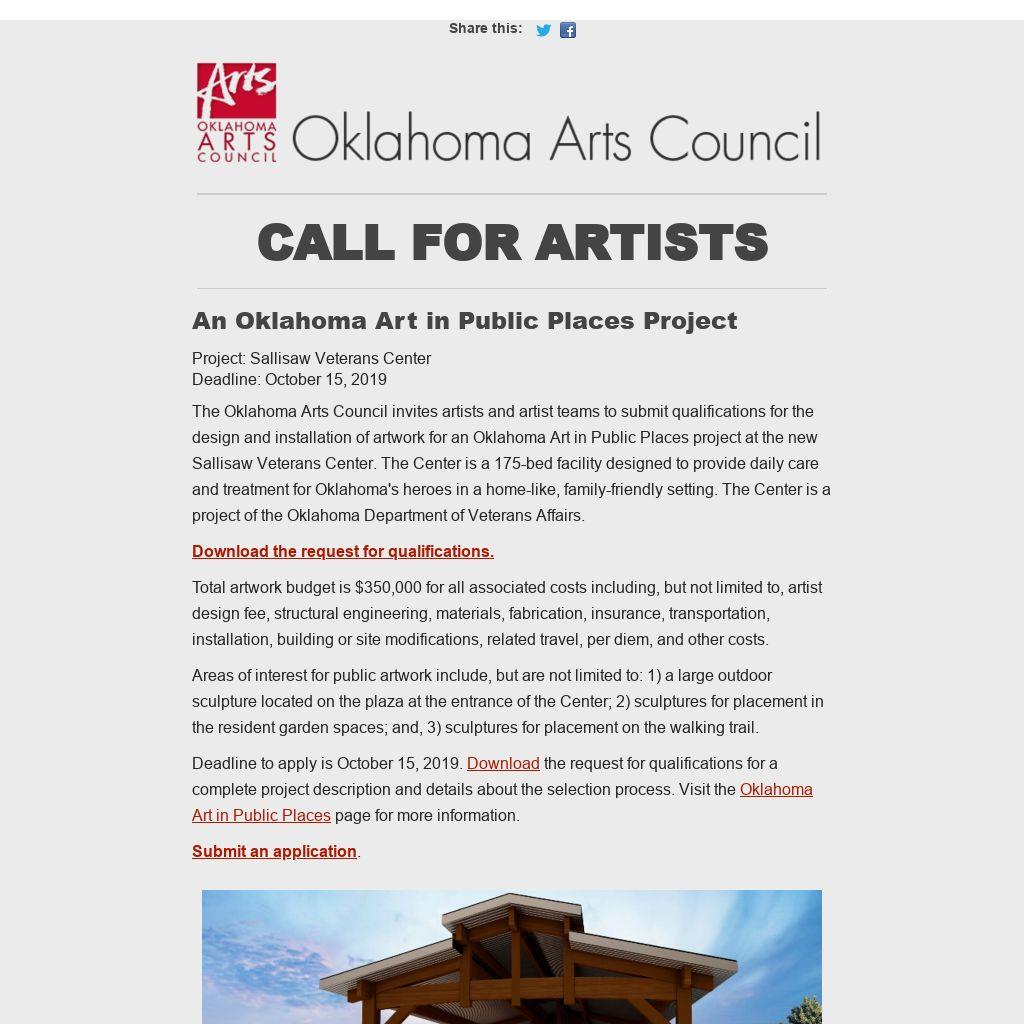Tap the "Download" link after the deadline
Image resolution: width=1024 pixels, height=1024 pixels.
[503, 763]
